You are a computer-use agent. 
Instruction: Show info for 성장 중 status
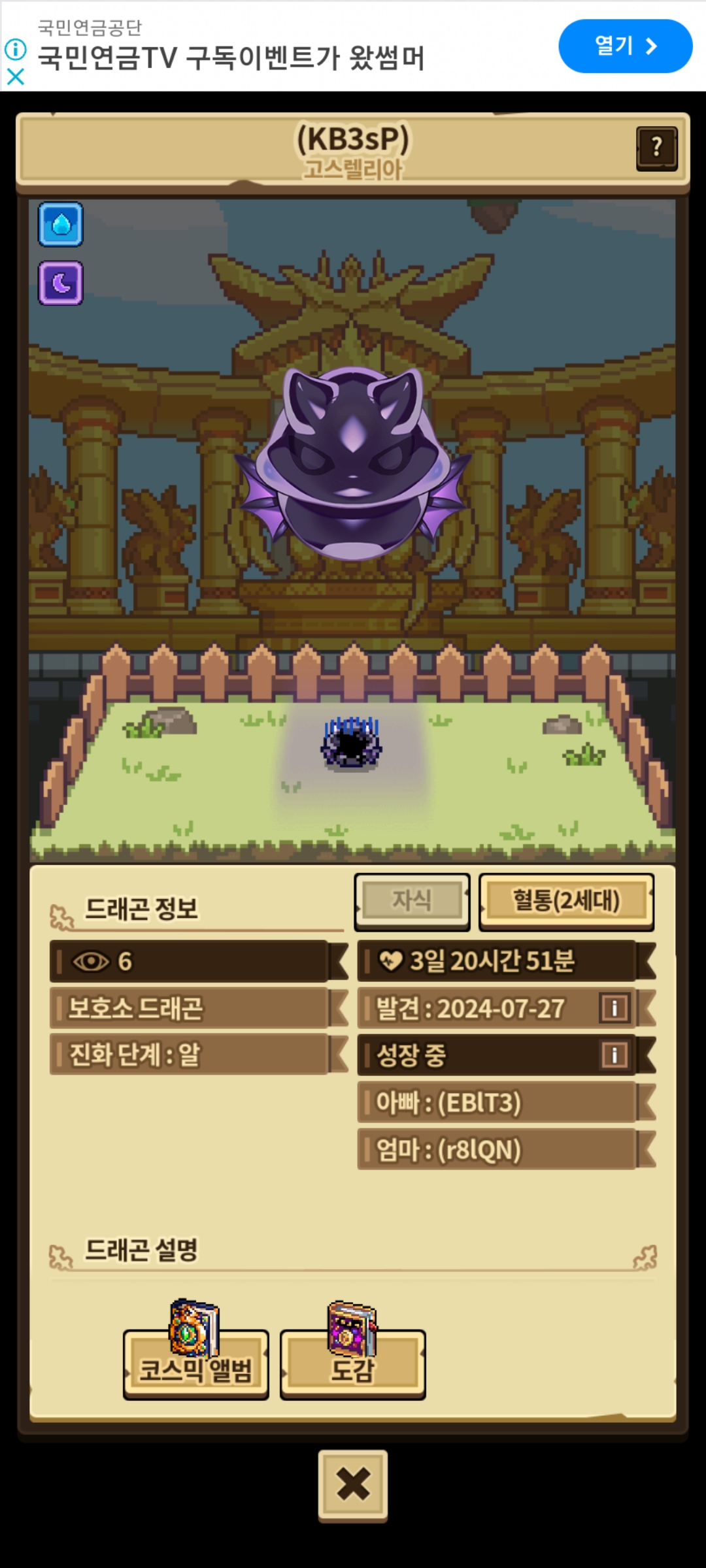click(x=614, y=1055)
